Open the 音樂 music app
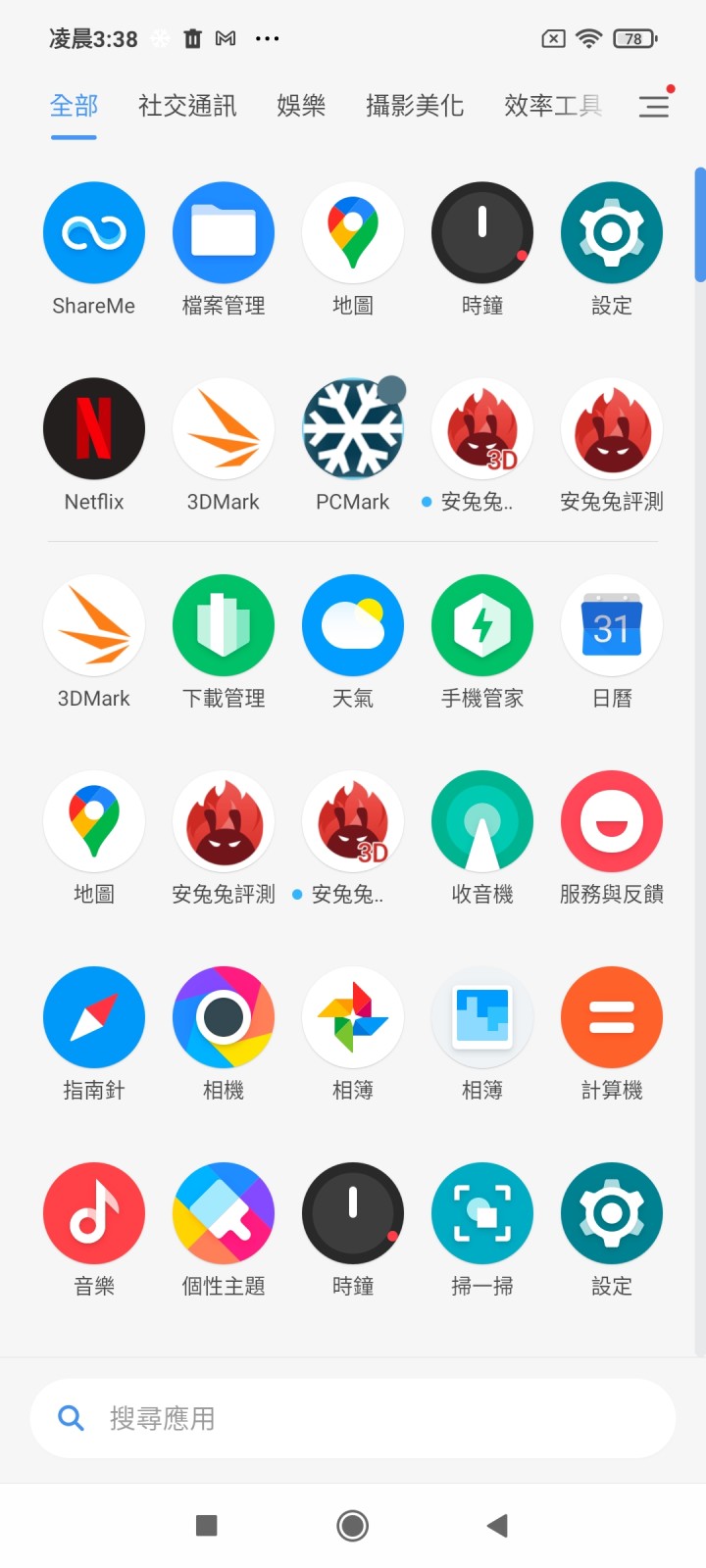The image size is (706, 1568). click(94, 1213)
